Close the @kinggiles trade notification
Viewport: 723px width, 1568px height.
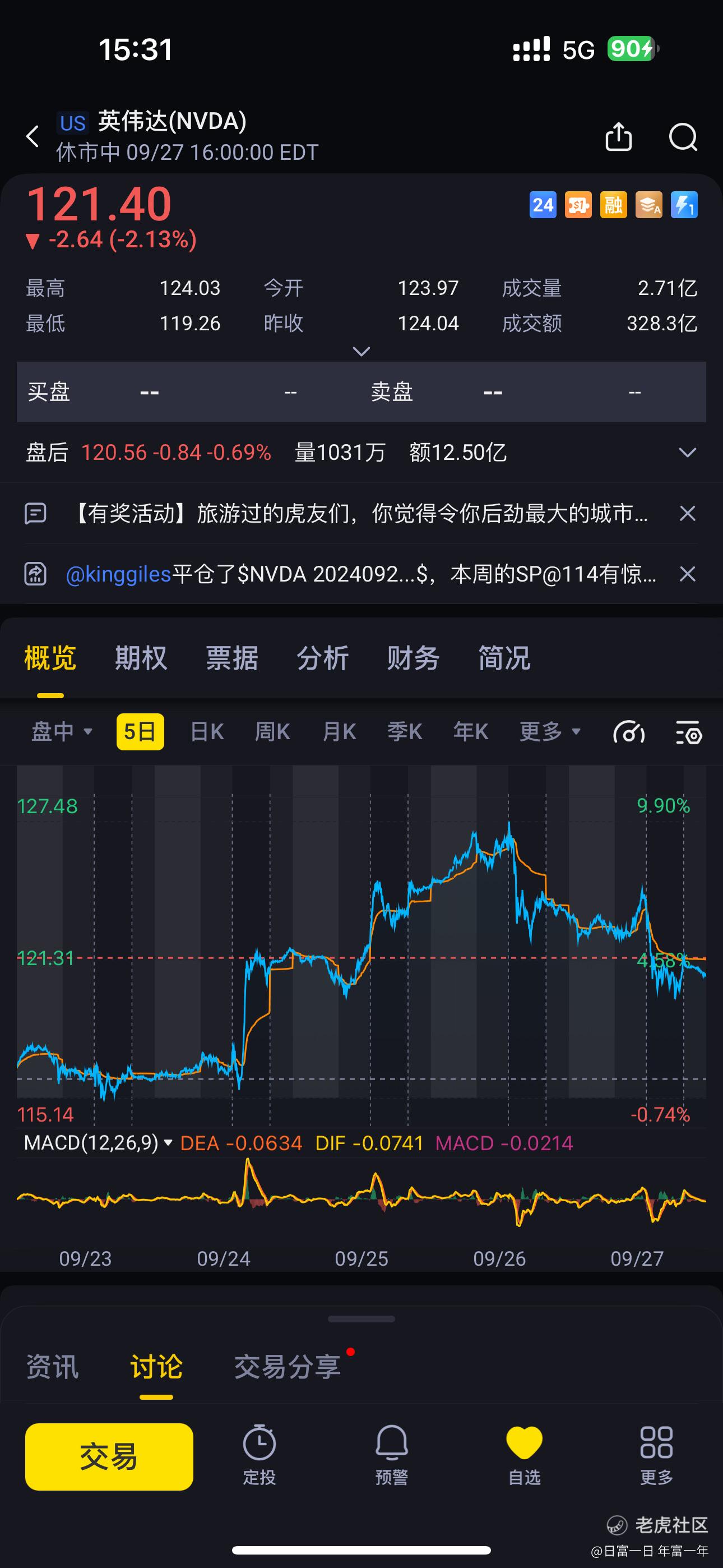coord(687,573)
